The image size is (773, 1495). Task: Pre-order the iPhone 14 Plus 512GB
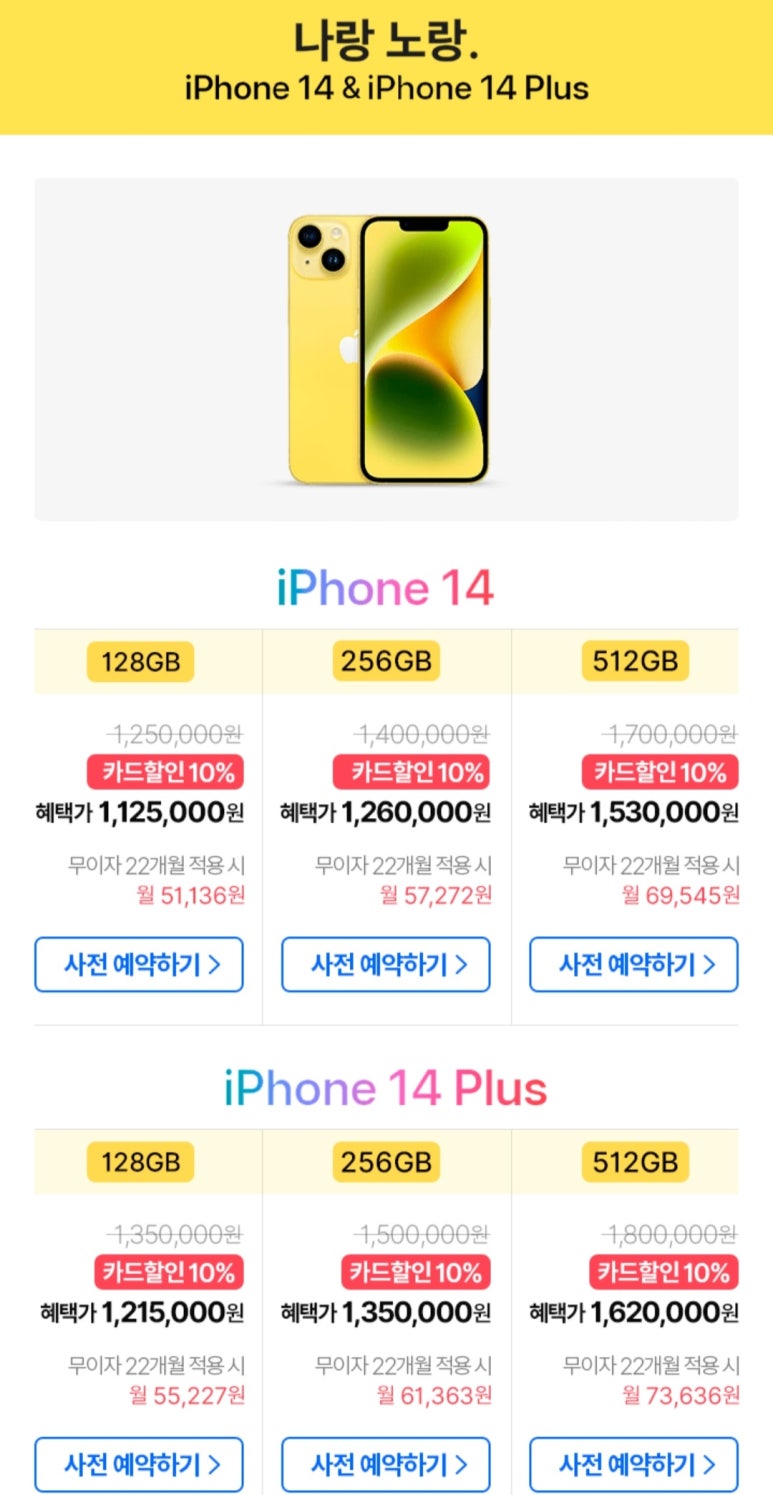click(x=634, y=1465)
